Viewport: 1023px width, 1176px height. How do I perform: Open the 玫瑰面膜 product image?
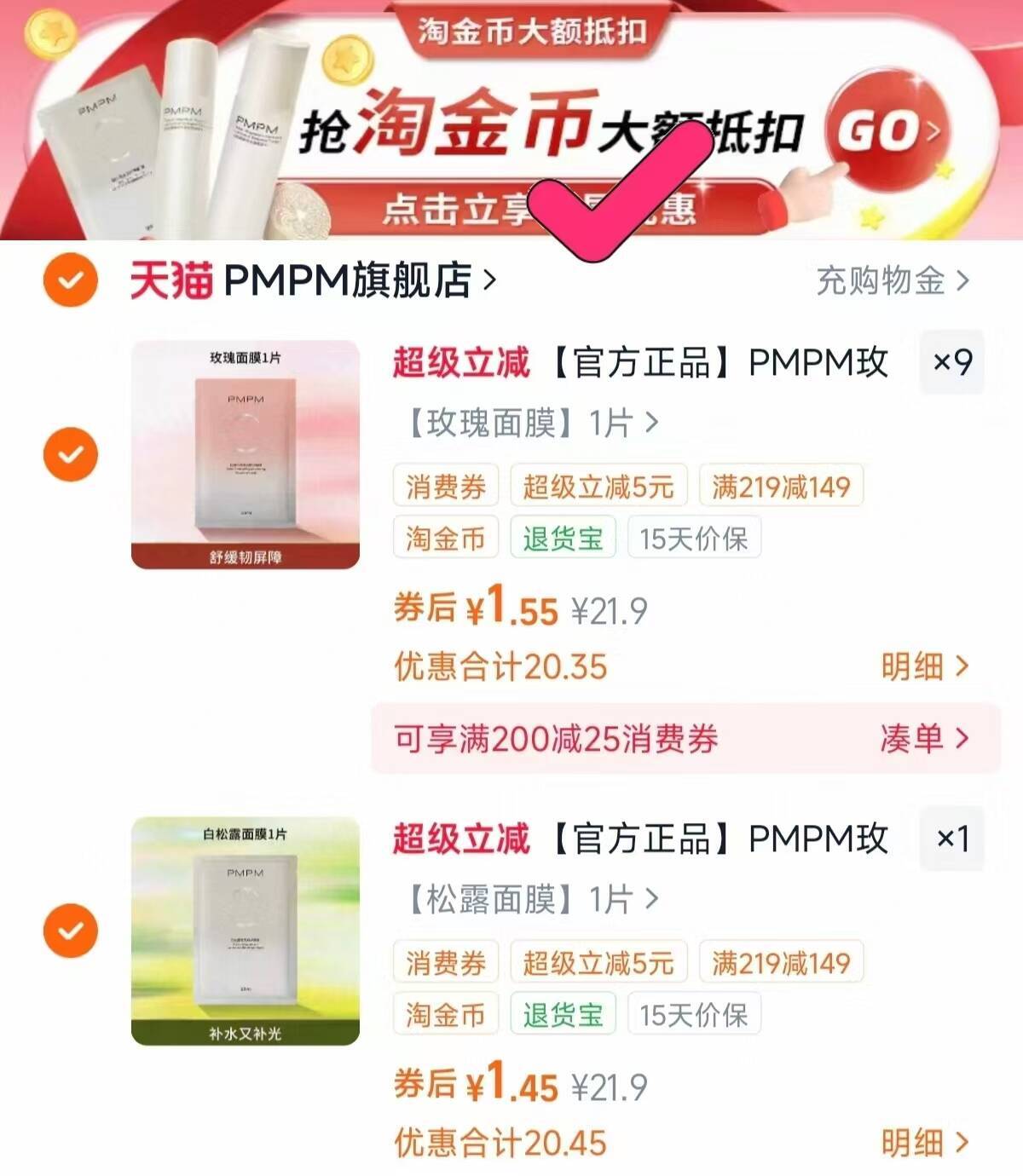tap(246, 454)
